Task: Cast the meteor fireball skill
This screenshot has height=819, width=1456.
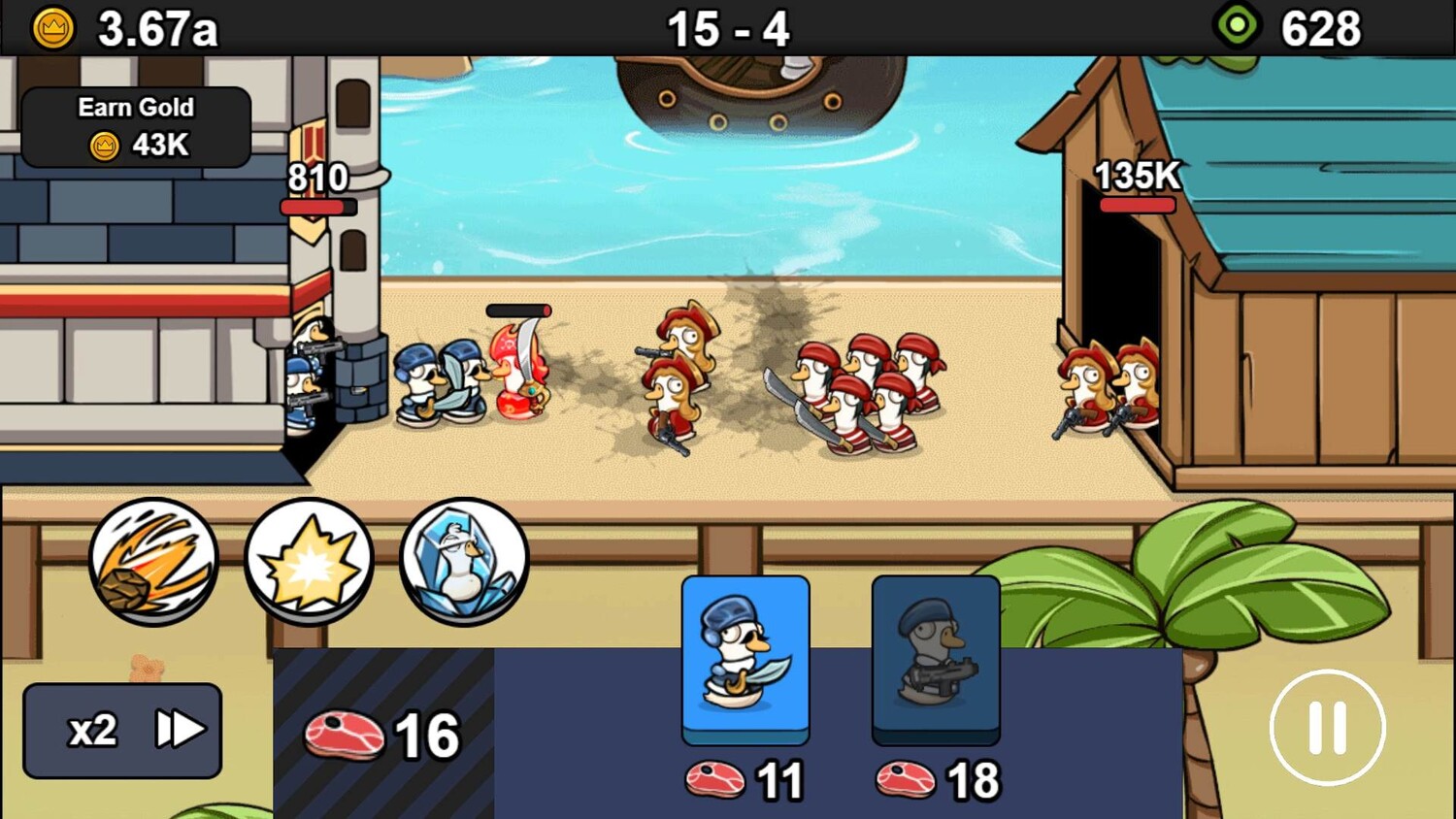Action: pos(153,561)
